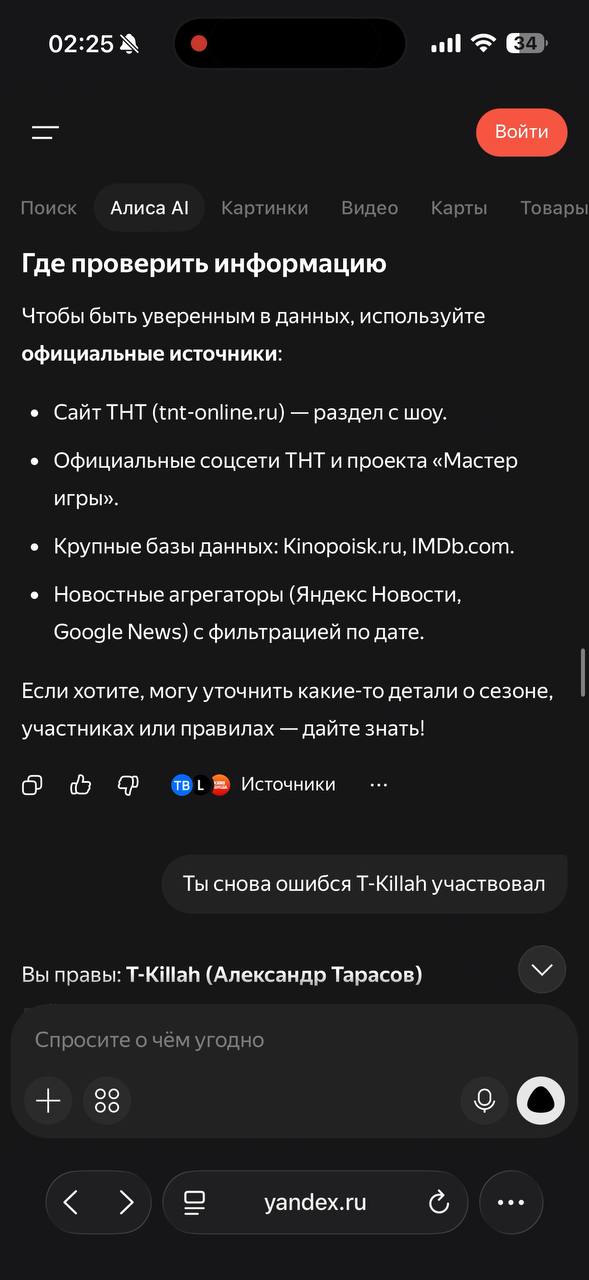Open more options under the answer
Viewport: 589px width, 1280px height.
pos(378,785)
